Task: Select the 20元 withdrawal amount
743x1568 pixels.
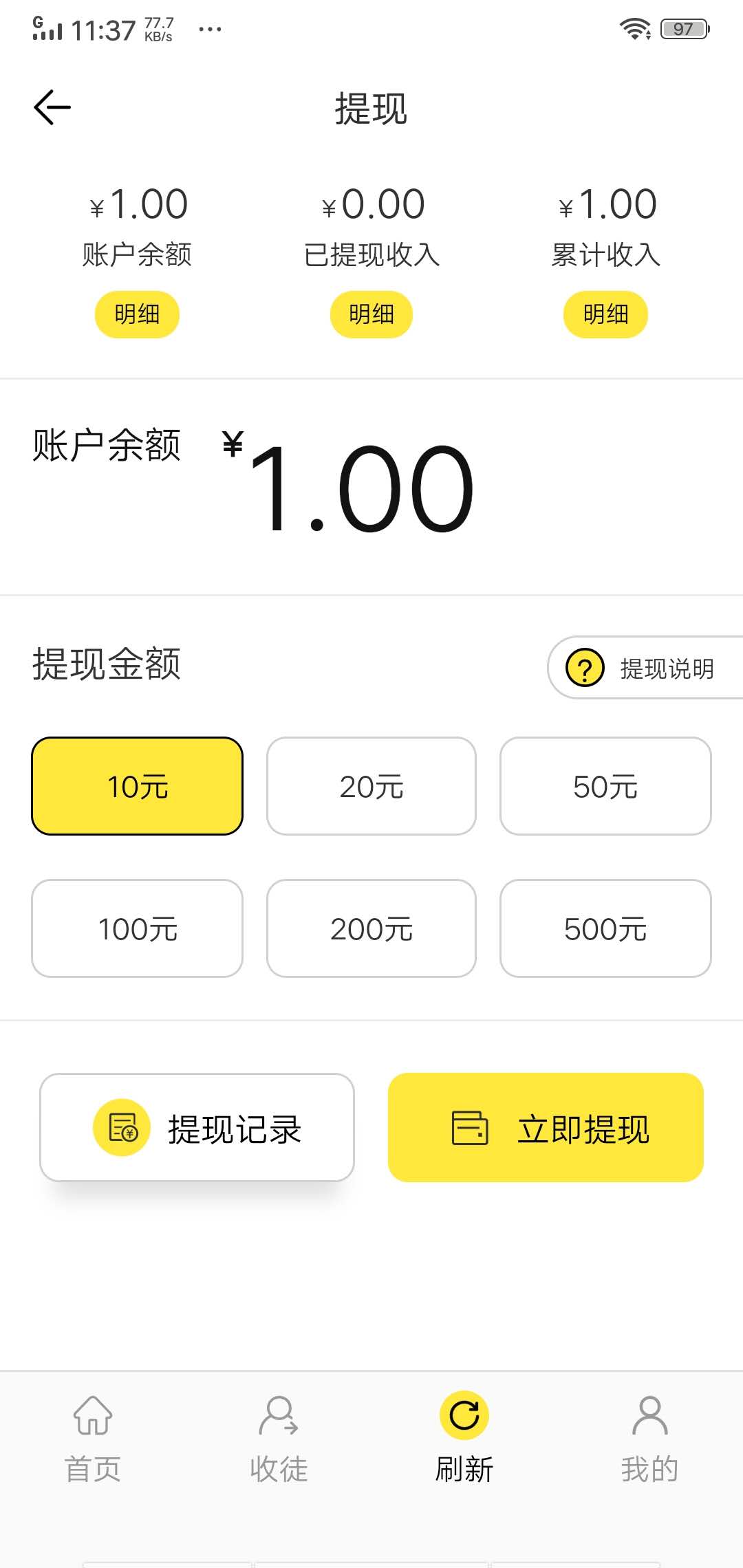Action: 370,786
